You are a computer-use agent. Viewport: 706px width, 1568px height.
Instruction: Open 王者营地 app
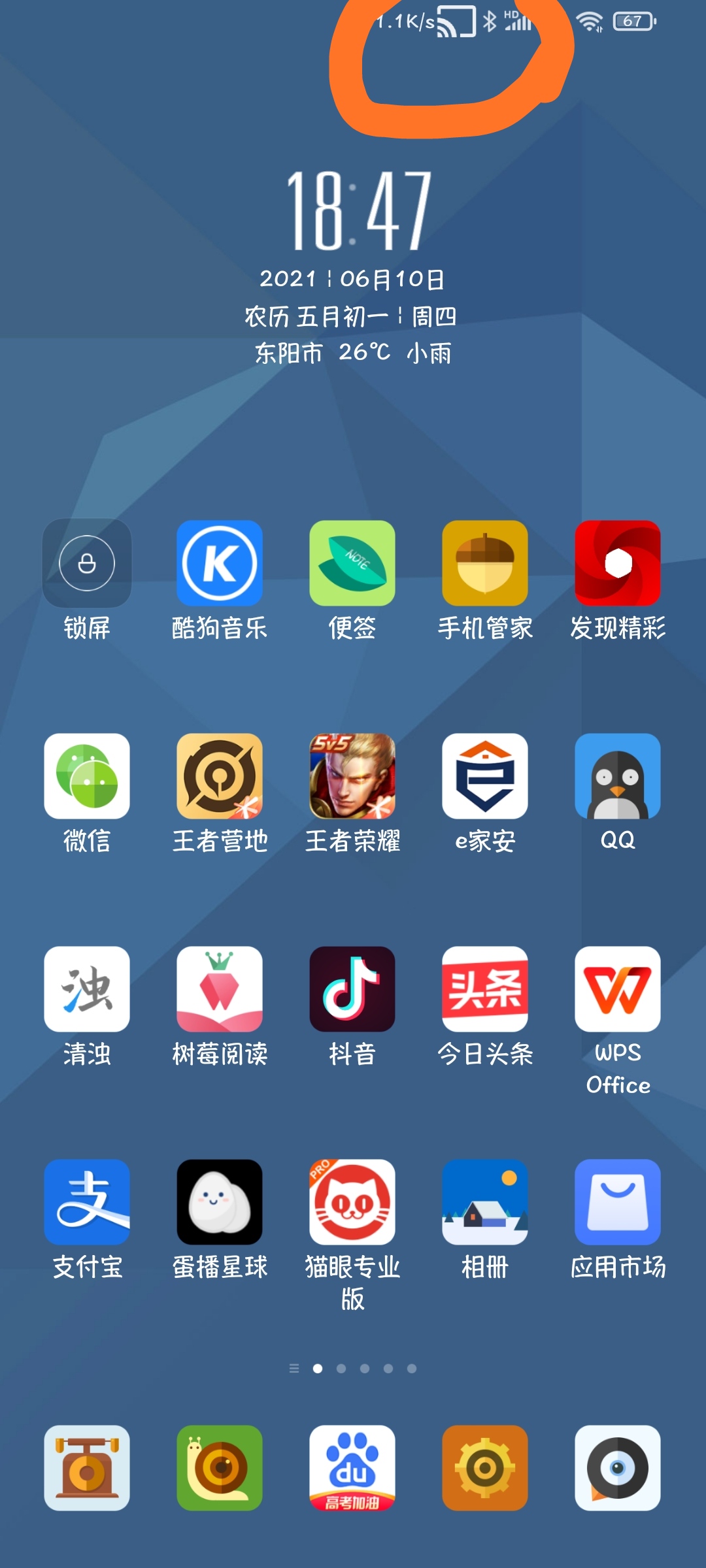[x=220, y=776]
